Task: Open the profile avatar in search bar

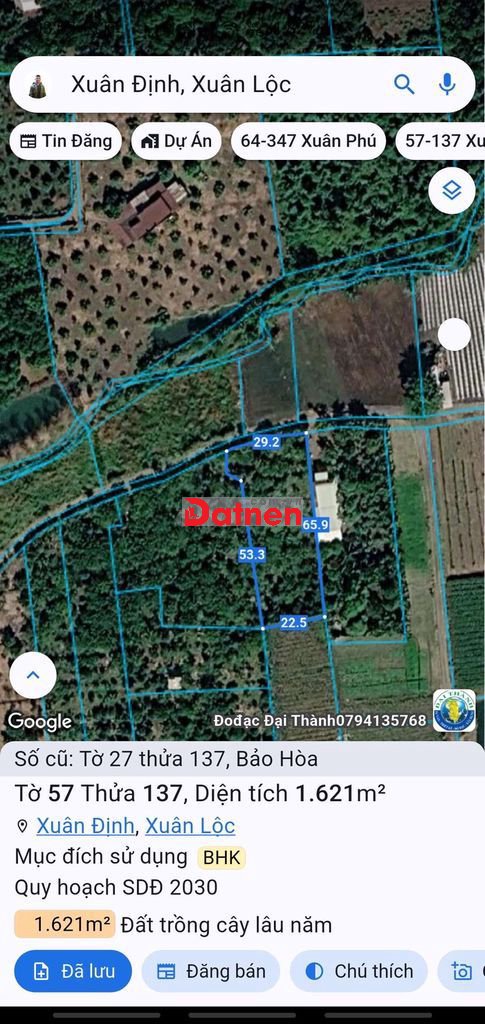Action: click(x=38, y=86)
